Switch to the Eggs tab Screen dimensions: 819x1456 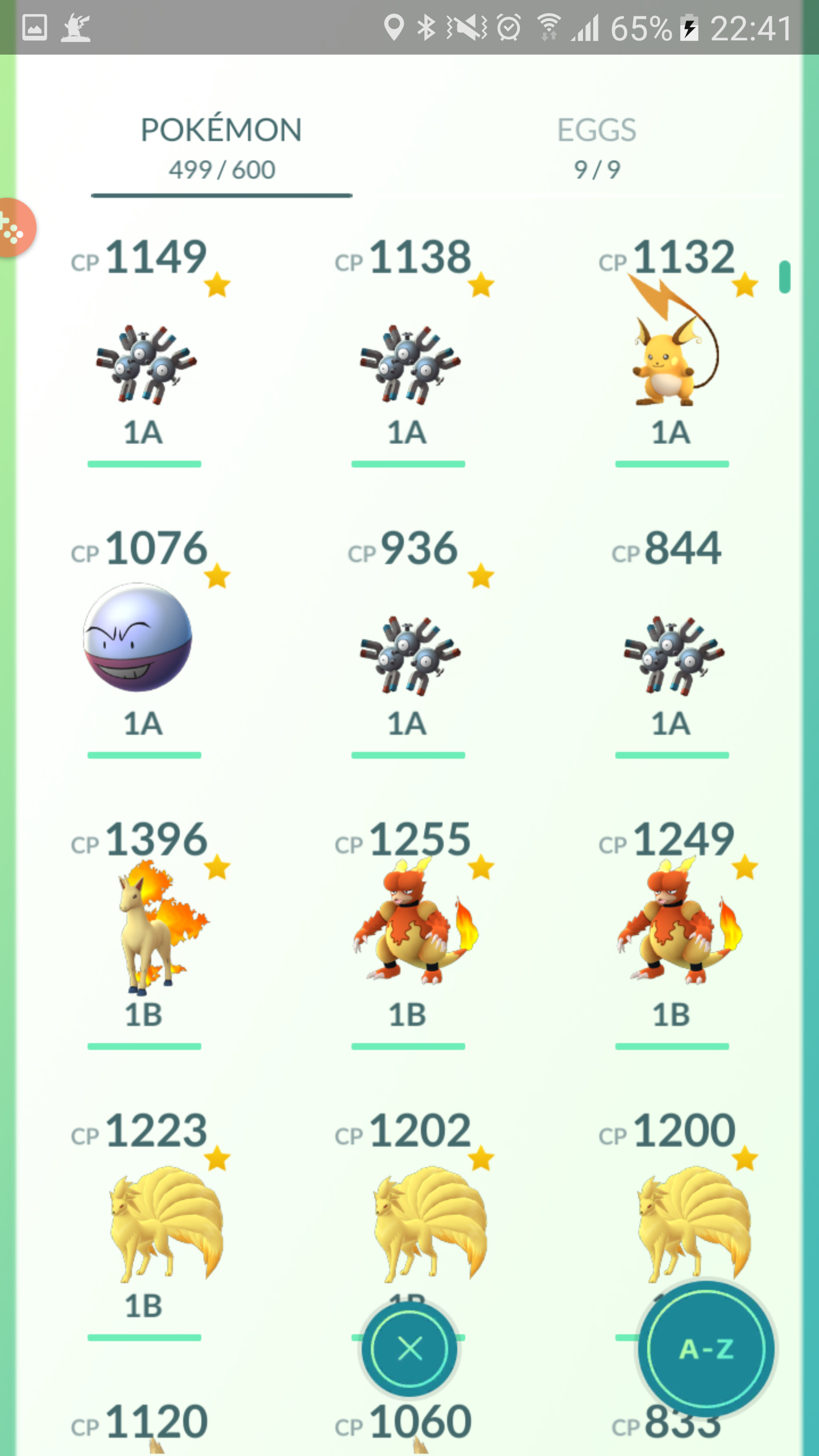point(597,148)
